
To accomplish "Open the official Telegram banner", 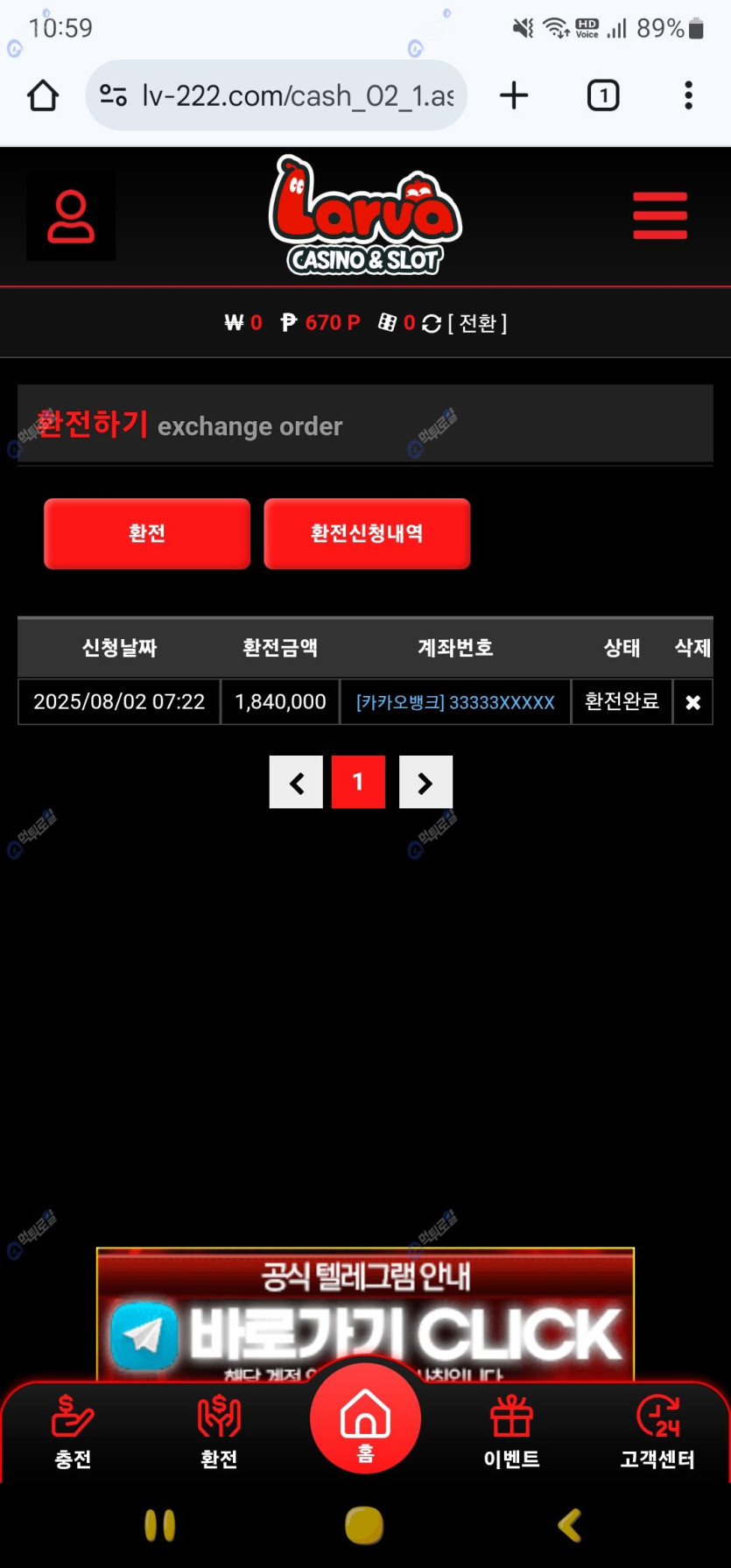I will coord(365,1313).
